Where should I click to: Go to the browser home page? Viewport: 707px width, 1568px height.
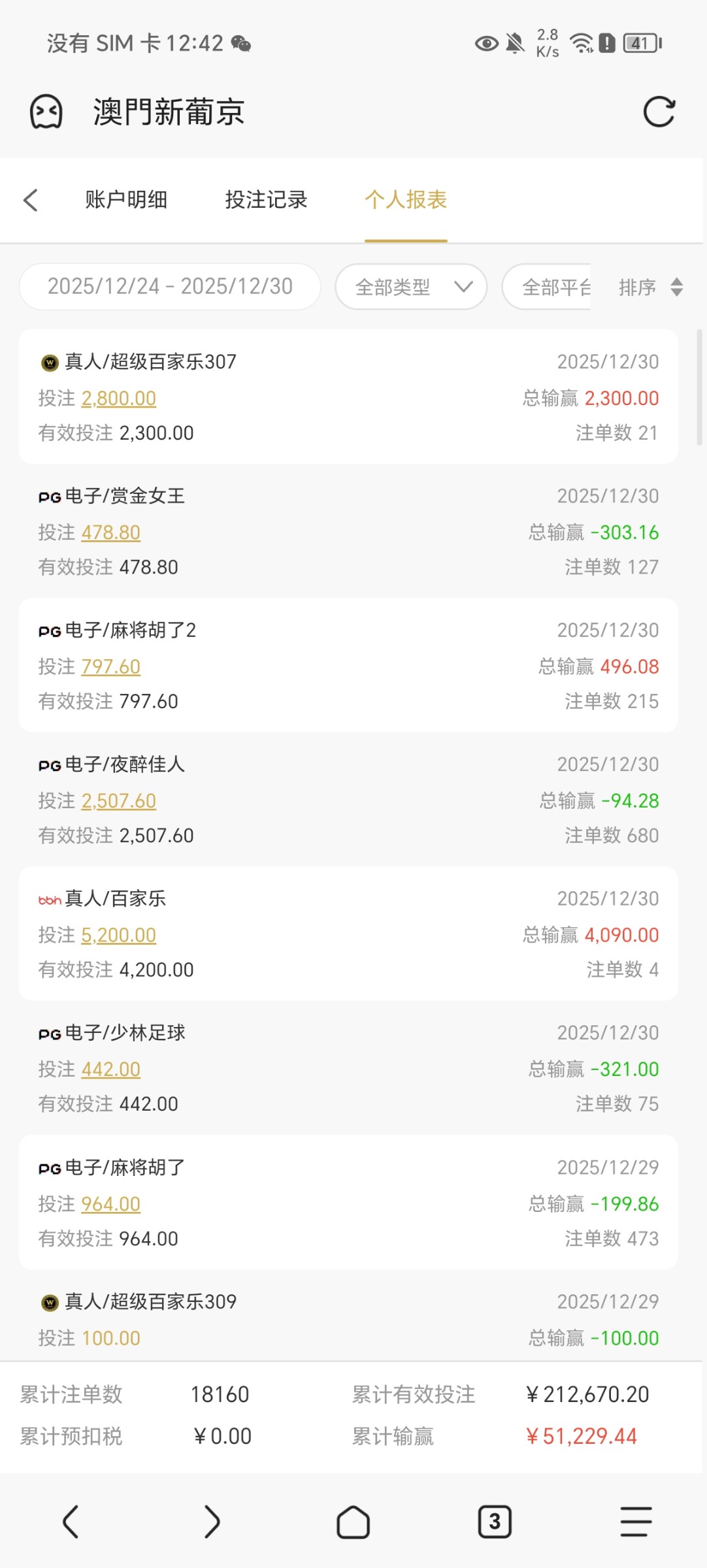click(x=354, y=1522)
